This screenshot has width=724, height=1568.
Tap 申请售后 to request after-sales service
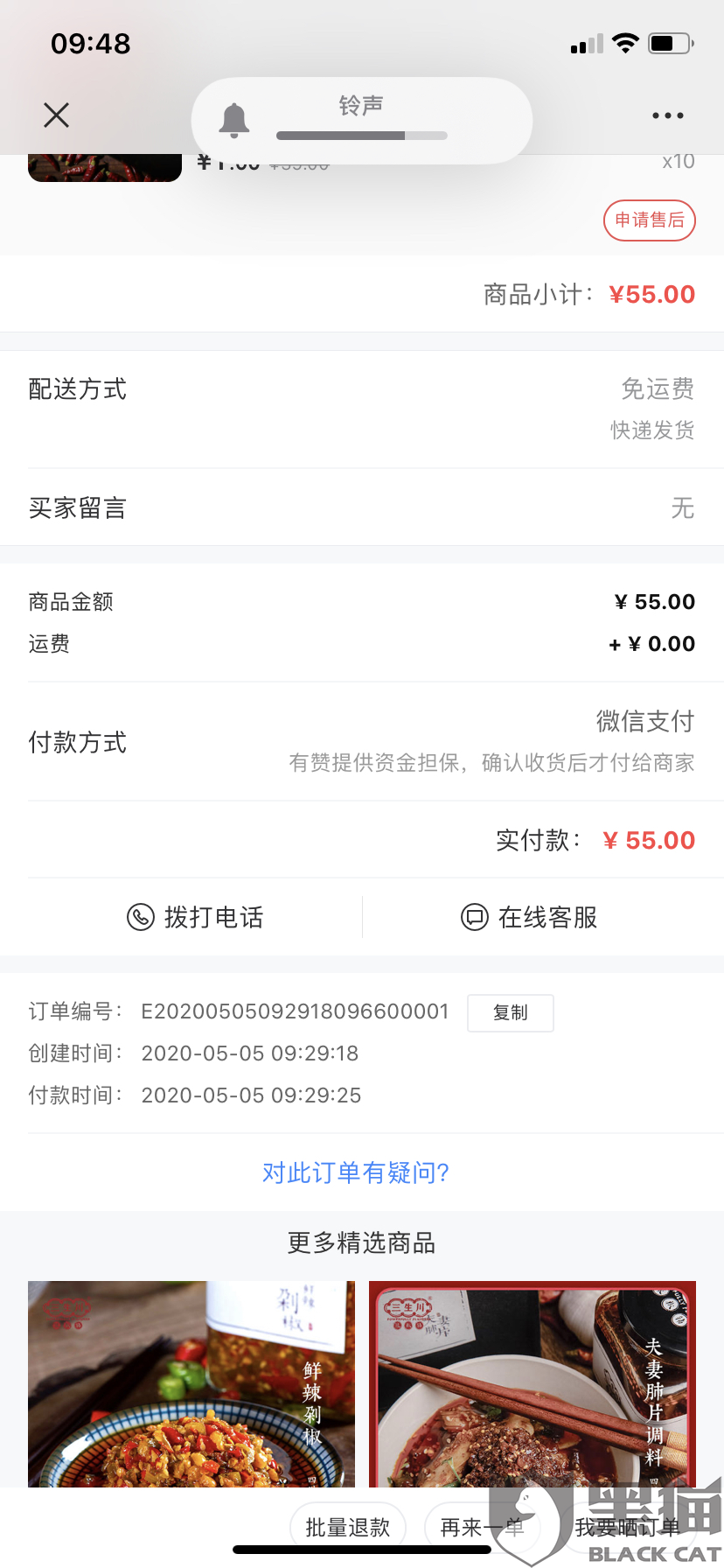649,220
